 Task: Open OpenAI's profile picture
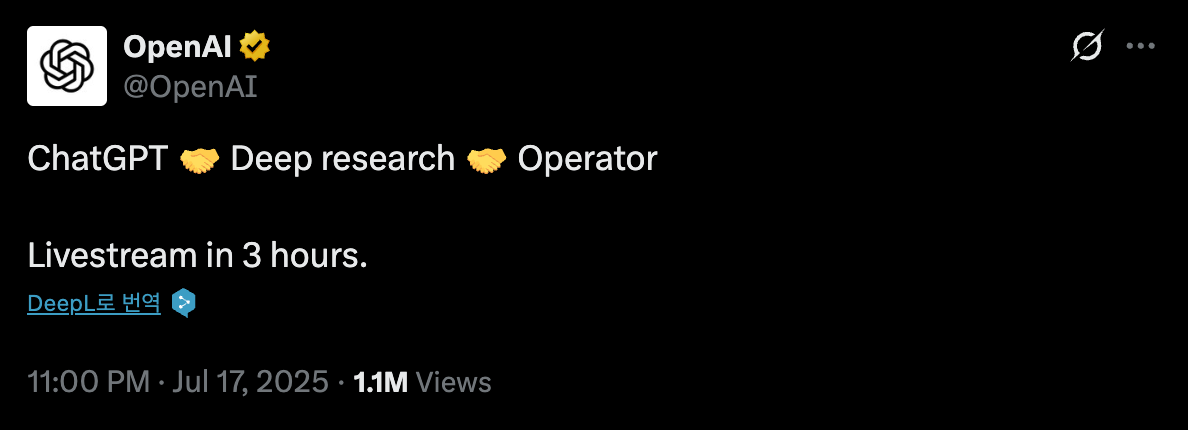(x=67, y=66)
